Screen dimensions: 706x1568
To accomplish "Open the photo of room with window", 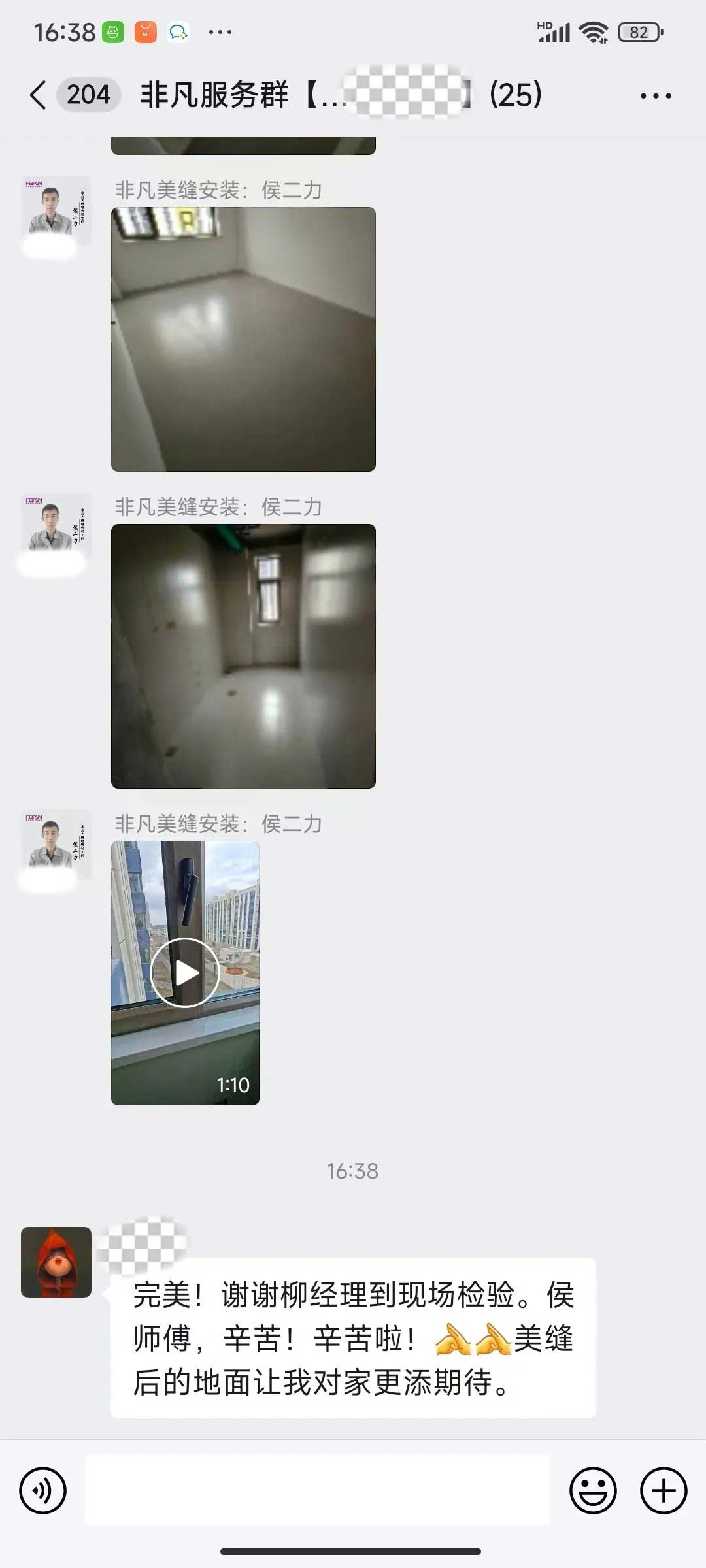I will click(243, 656).
